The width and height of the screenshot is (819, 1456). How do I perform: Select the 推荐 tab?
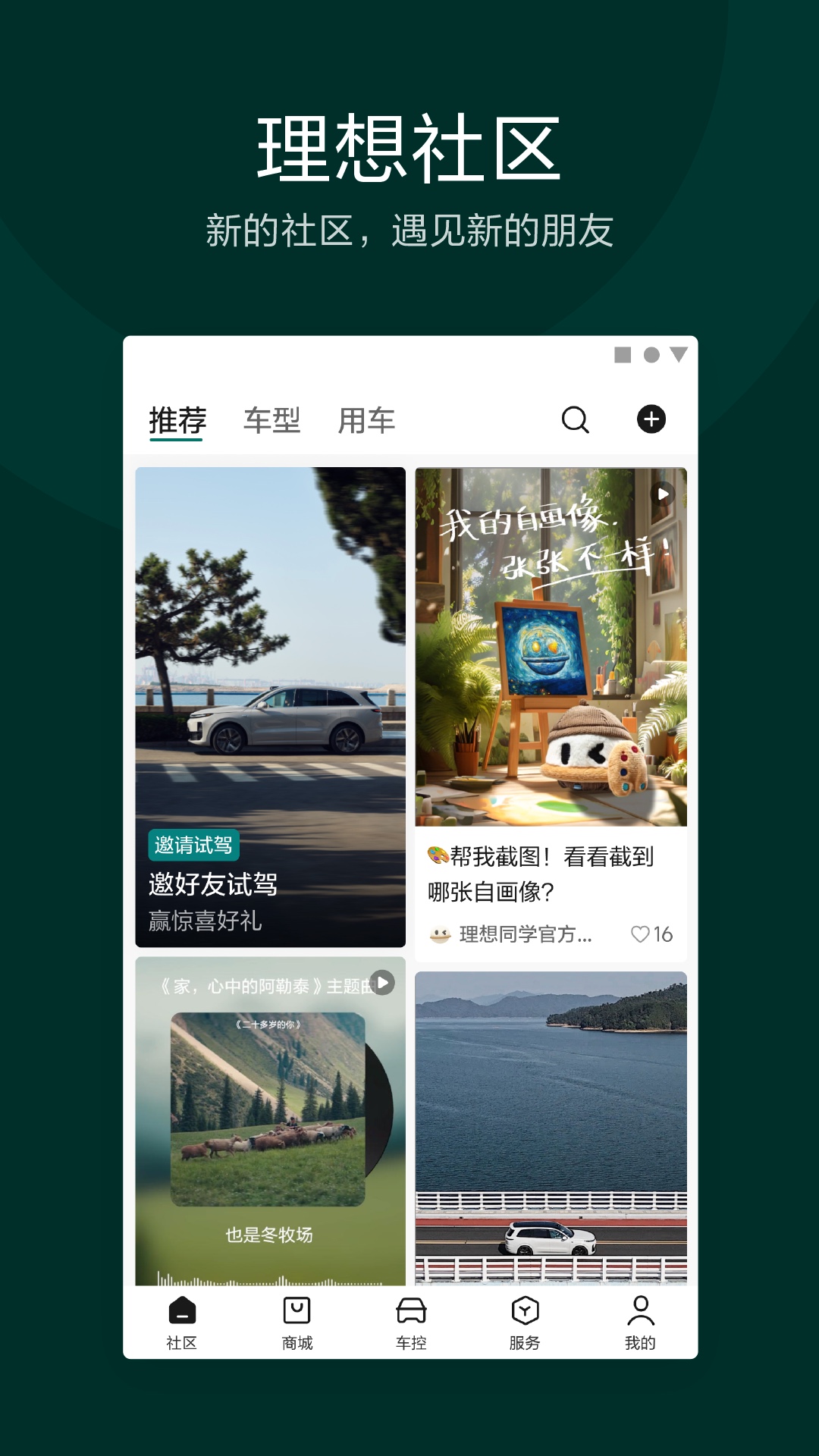pos(177,420)
